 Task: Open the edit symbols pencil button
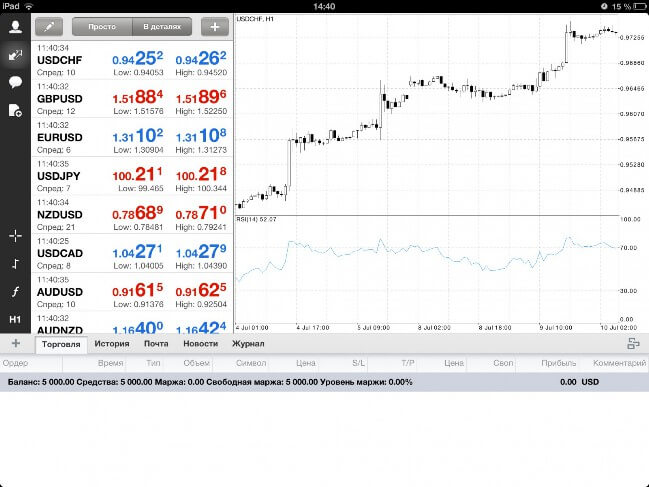click(47, 27)
